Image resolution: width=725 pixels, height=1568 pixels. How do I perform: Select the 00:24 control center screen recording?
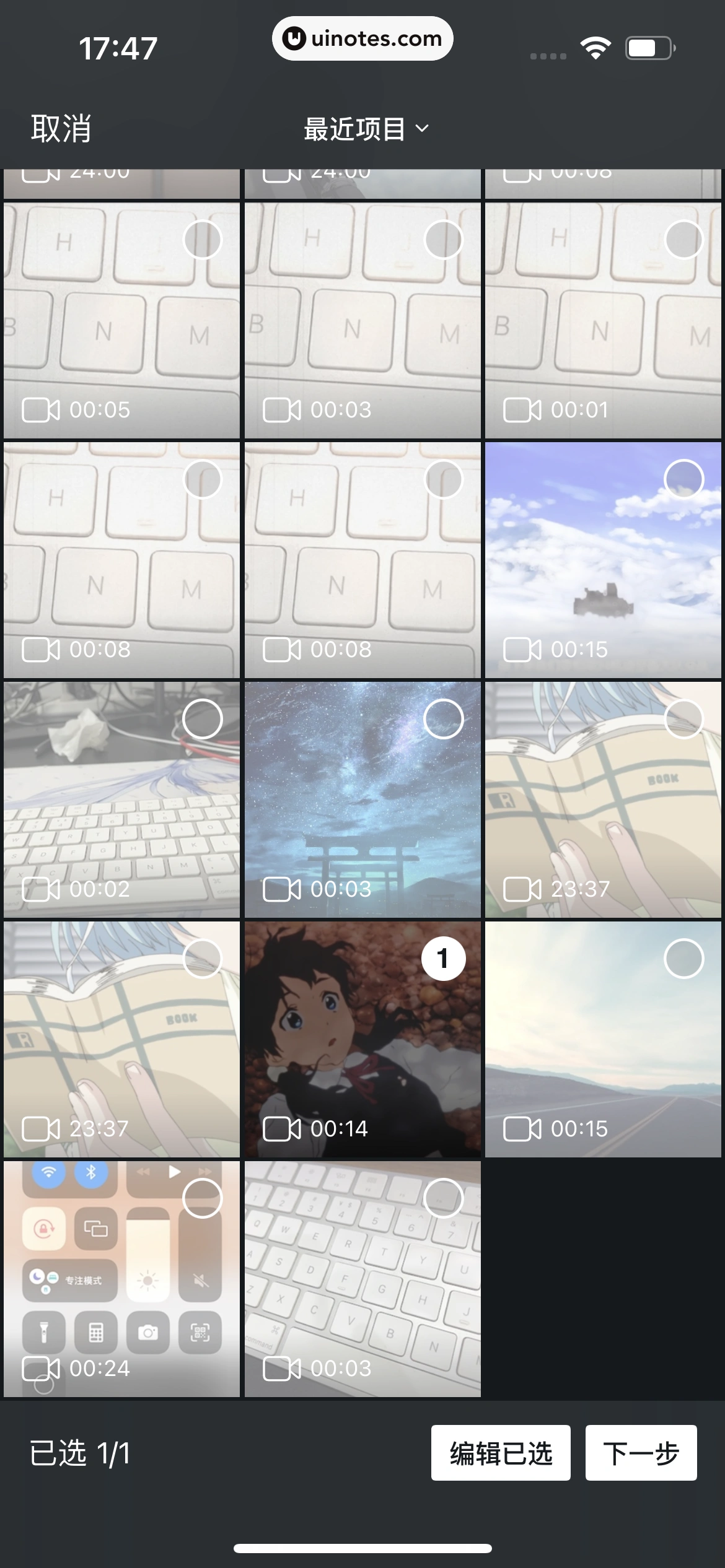[x=203, y=1198]
